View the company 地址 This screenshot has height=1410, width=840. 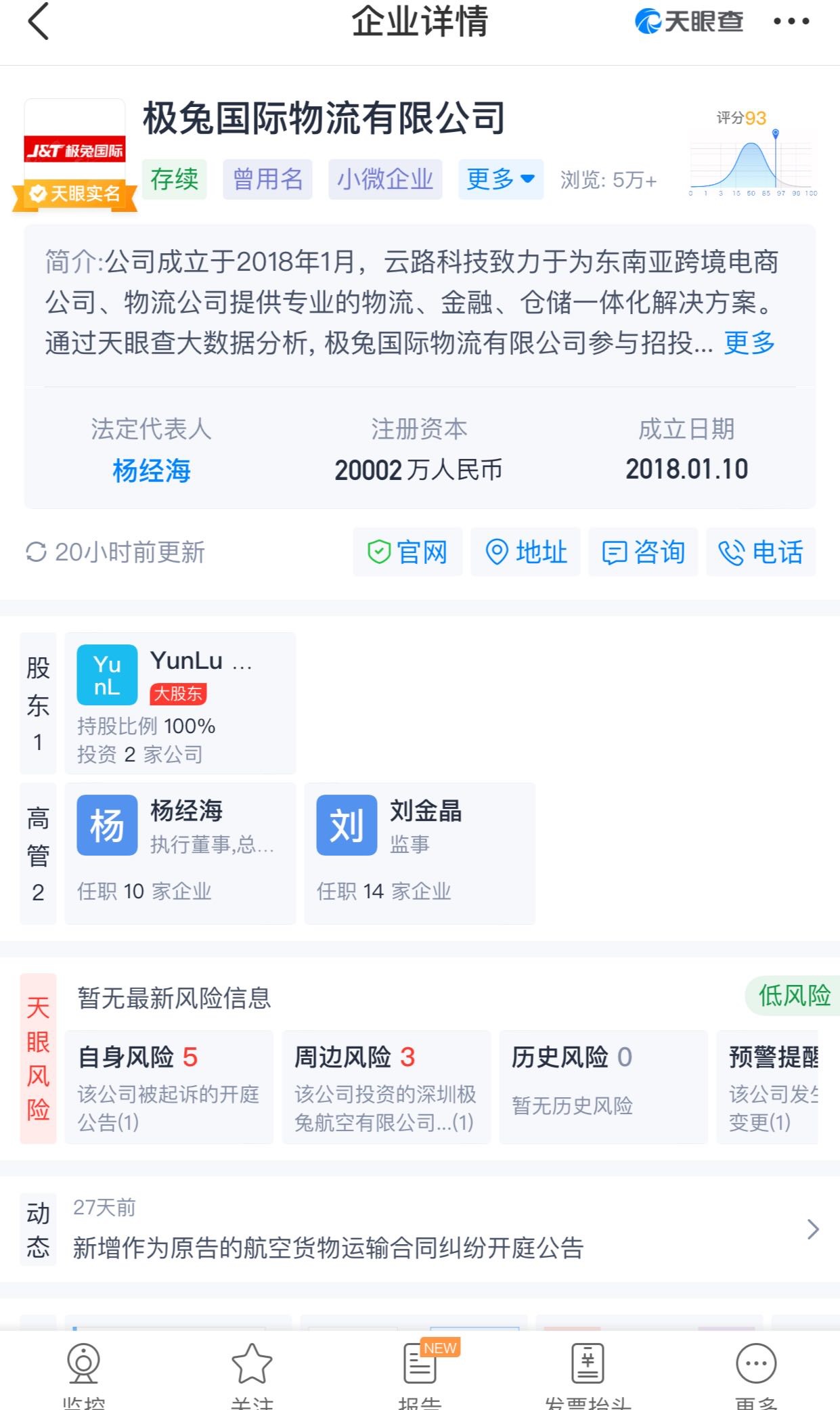(x=525, y=552)
